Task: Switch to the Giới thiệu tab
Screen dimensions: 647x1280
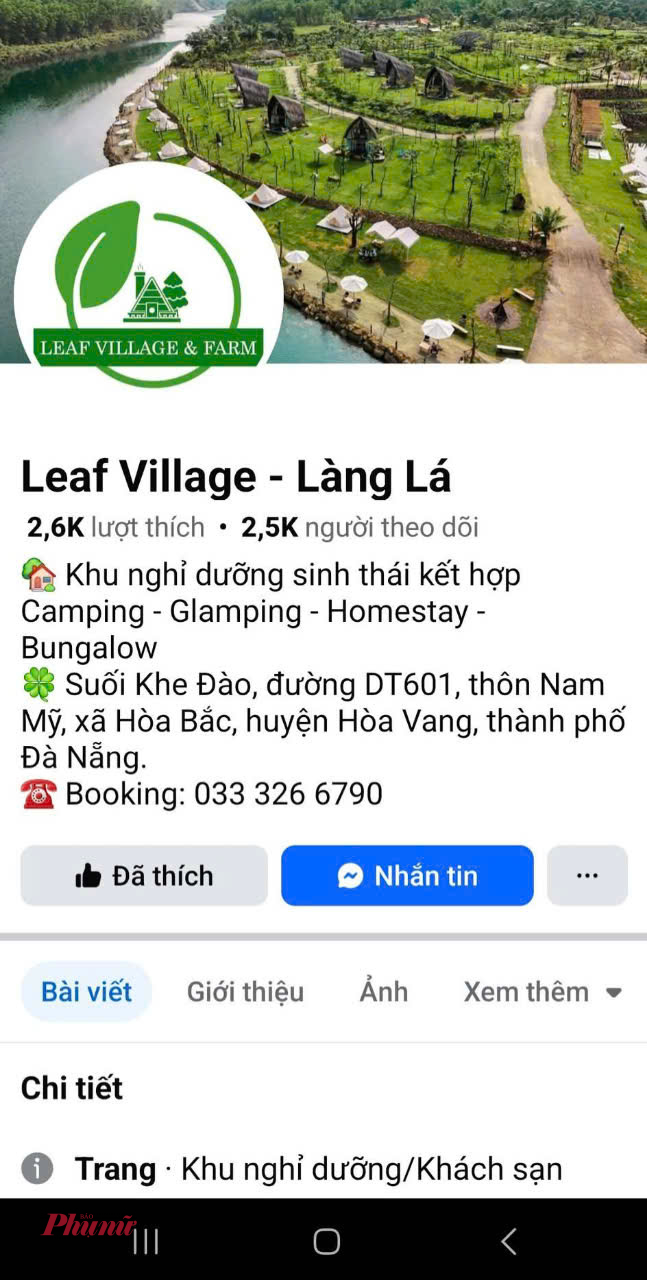Action: 245,992
